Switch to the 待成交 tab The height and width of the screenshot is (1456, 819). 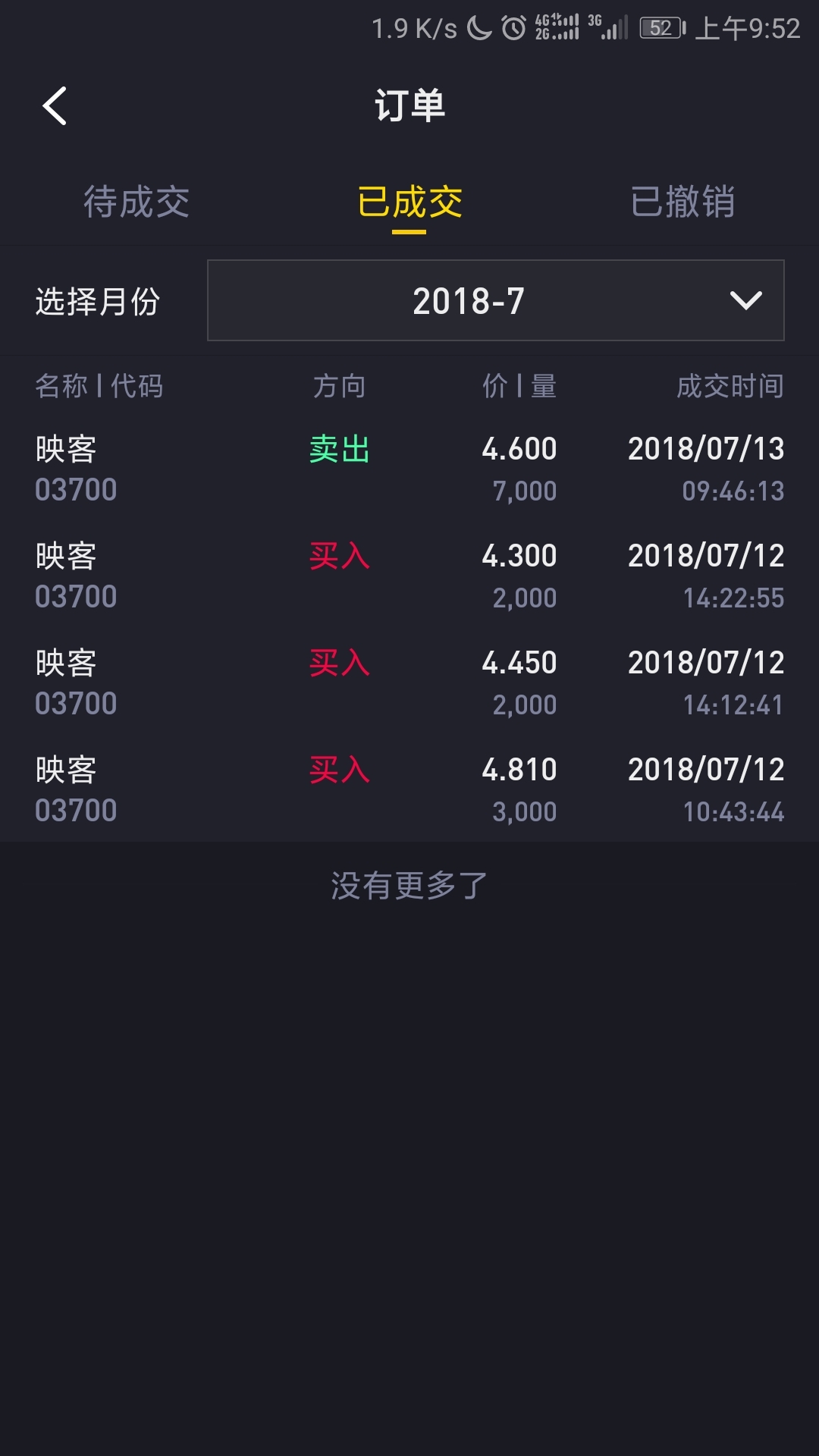(136, 202)
